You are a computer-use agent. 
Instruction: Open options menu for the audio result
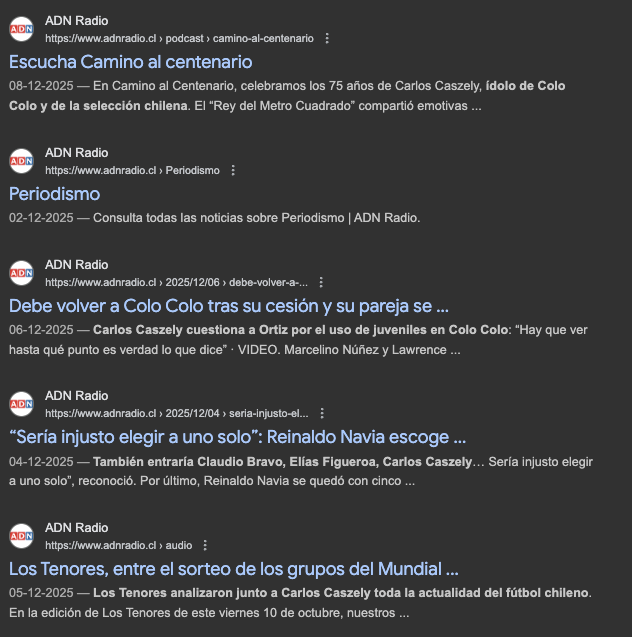tap(205, 546)
